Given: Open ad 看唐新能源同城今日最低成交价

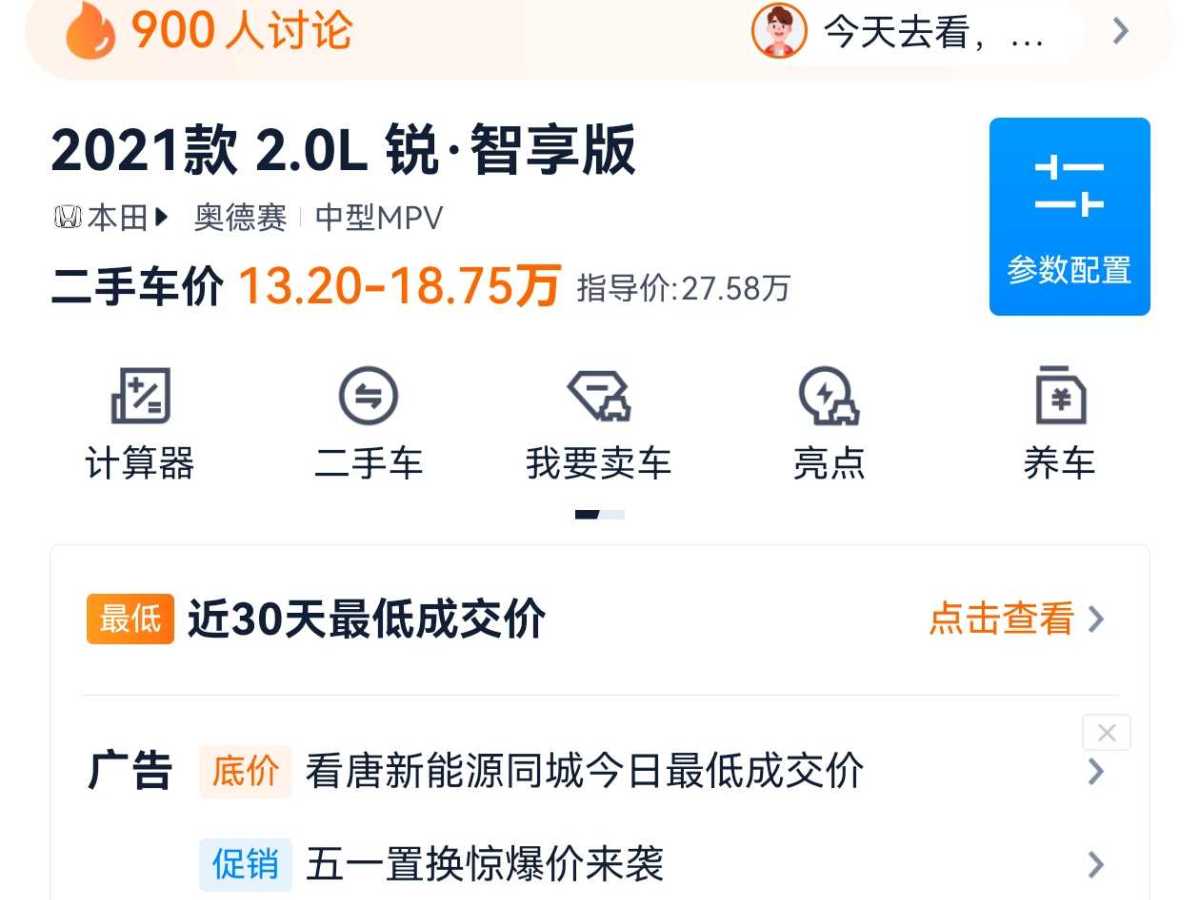Looking at the screenshot, I should 584,772.
